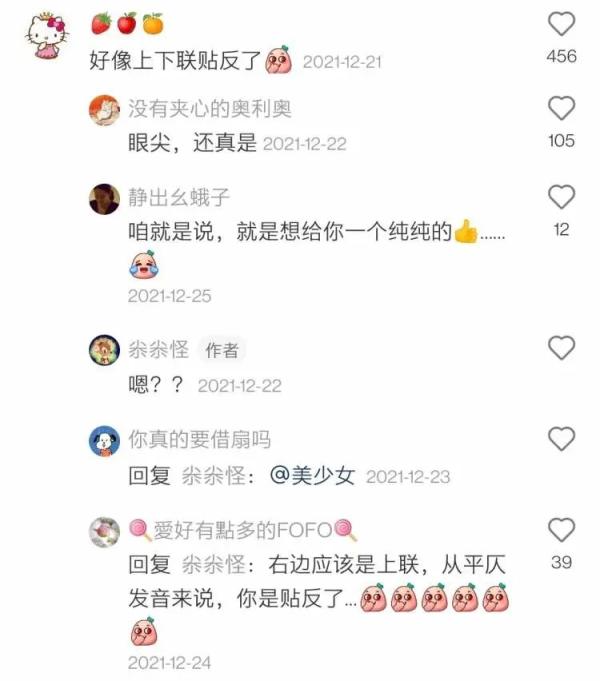600x681 pixels.
Task: Like 愛好有點多的FOFO's reply
Action: [562, 530]
